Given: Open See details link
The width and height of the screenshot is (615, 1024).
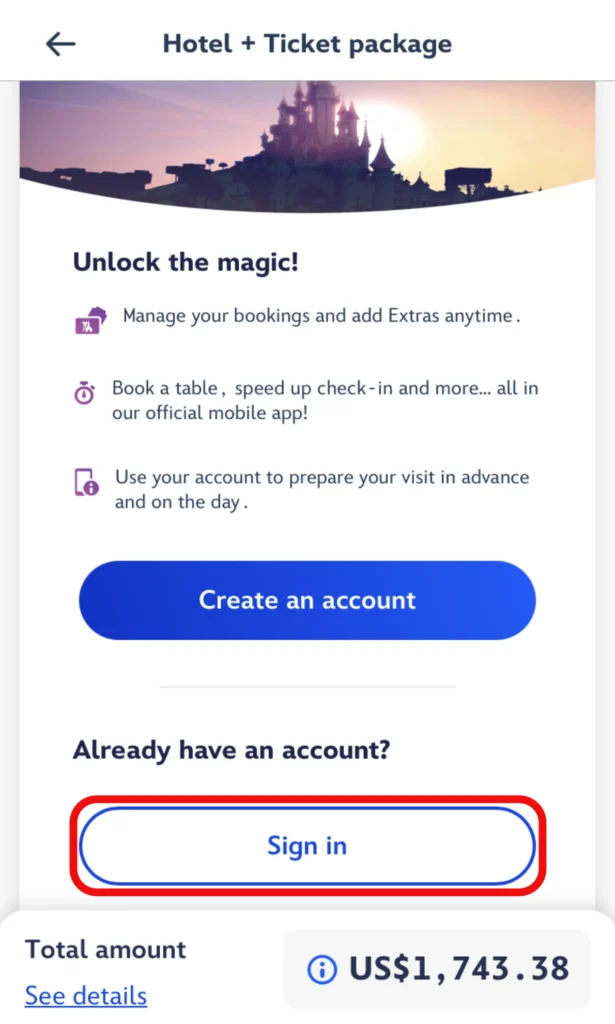Looking at the screenshot, I should tap(86, 996).
